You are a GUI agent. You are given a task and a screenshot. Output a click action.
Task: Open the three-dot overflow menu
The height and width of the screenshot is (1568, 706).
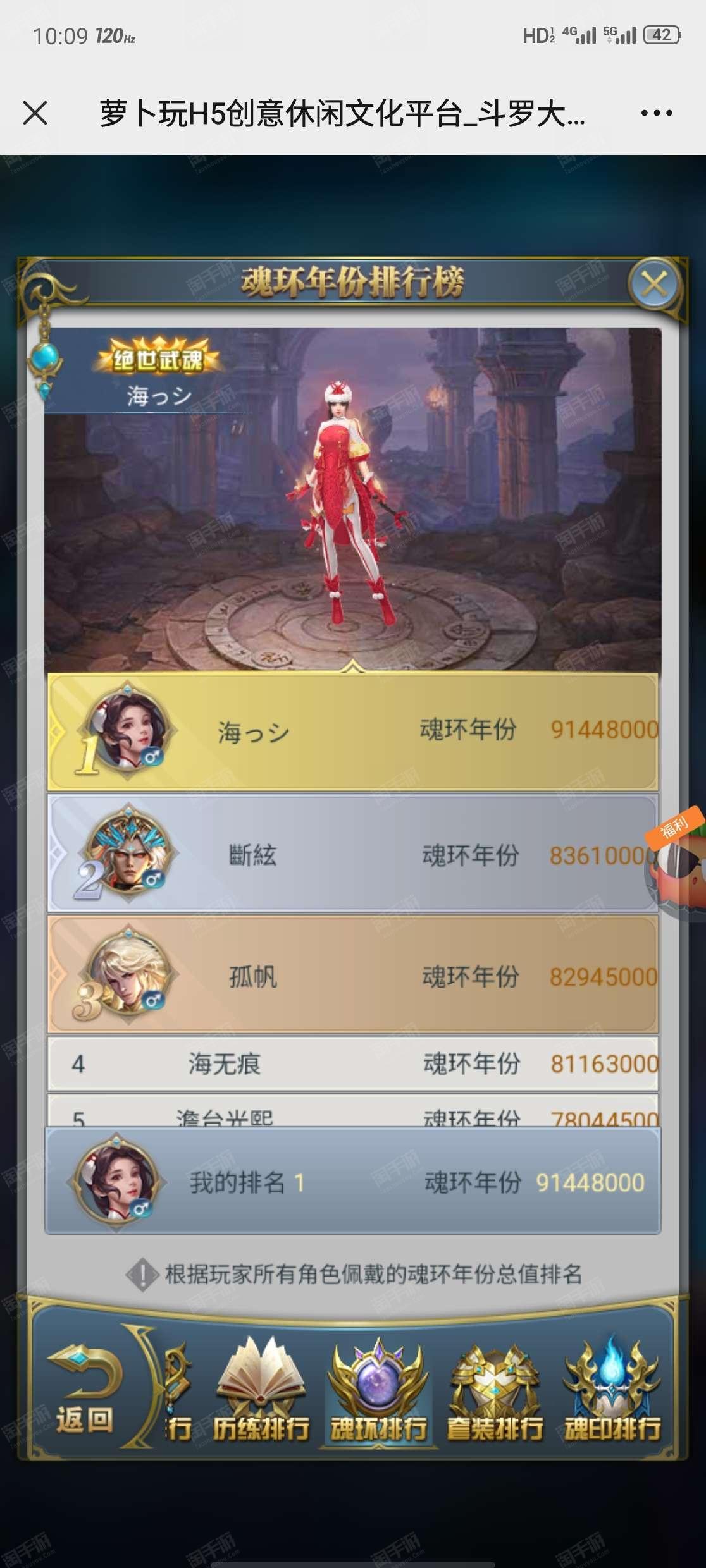pos(656,114)
